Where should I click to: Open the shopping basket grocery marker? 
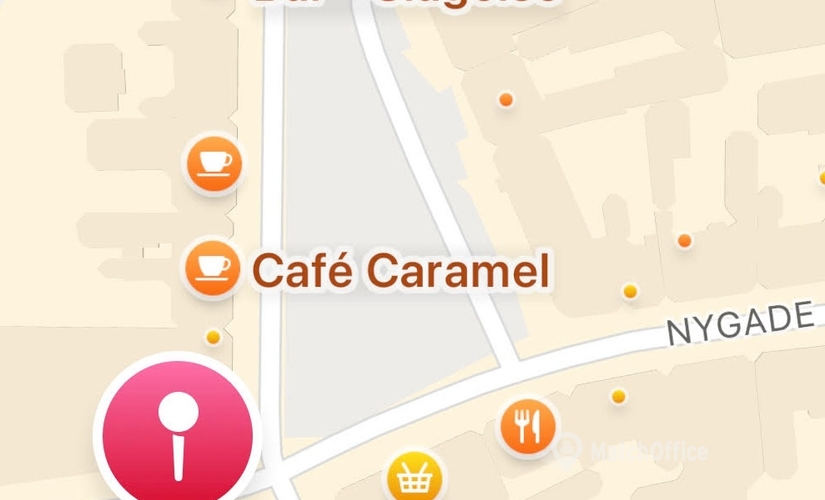point(413,478)
